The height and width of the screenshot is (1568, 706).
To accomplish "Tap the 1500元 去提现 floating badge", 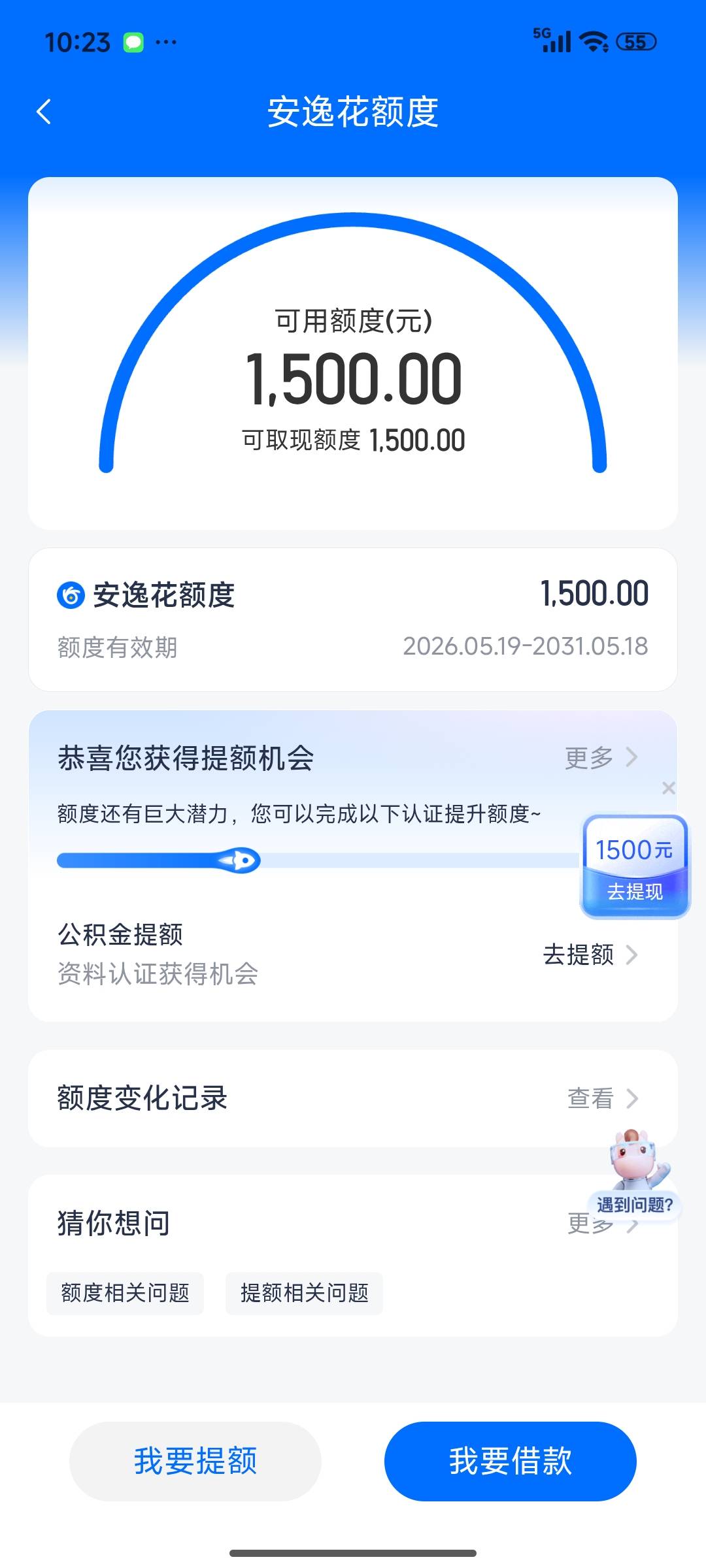I will click(635, 866).
